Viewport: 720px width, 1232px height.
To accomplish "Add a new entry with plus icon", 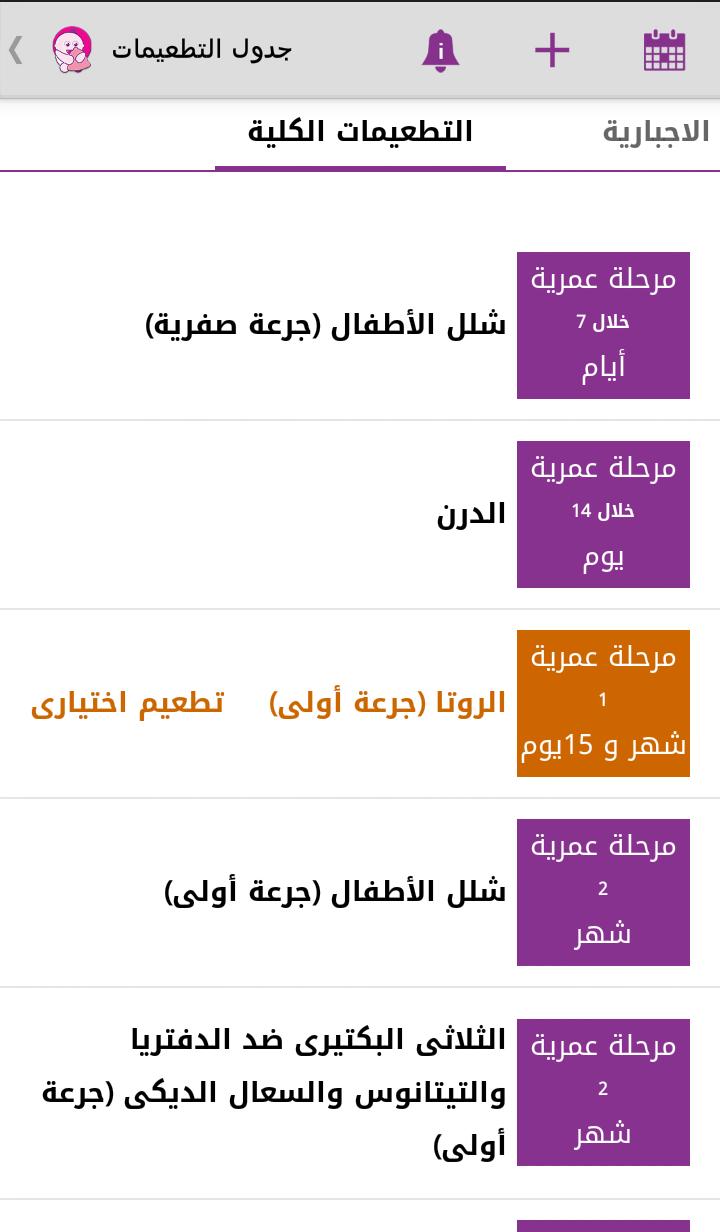I will [x=551, y=50].
